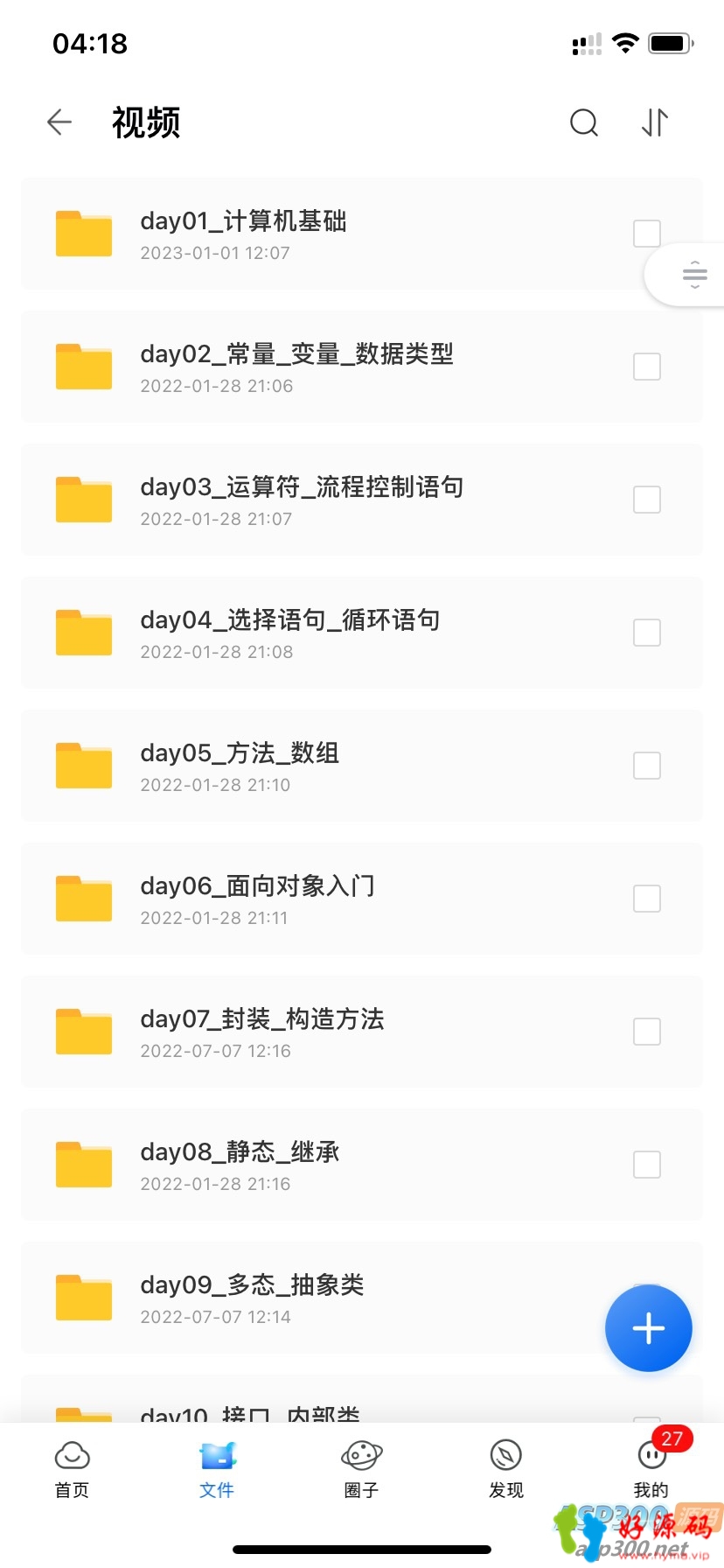Select the day08_静态_继承 checkbox
Image resolution: width=724 pixels, height=1568 pixels.
[647, 1165]
